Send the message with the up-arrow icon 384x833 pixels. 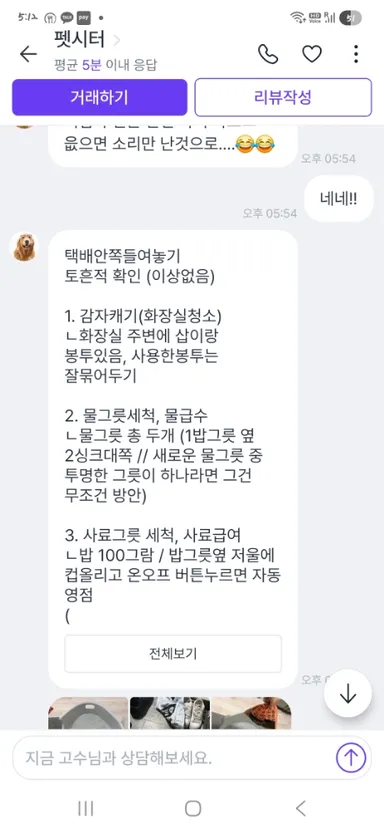tap(351, 758)
